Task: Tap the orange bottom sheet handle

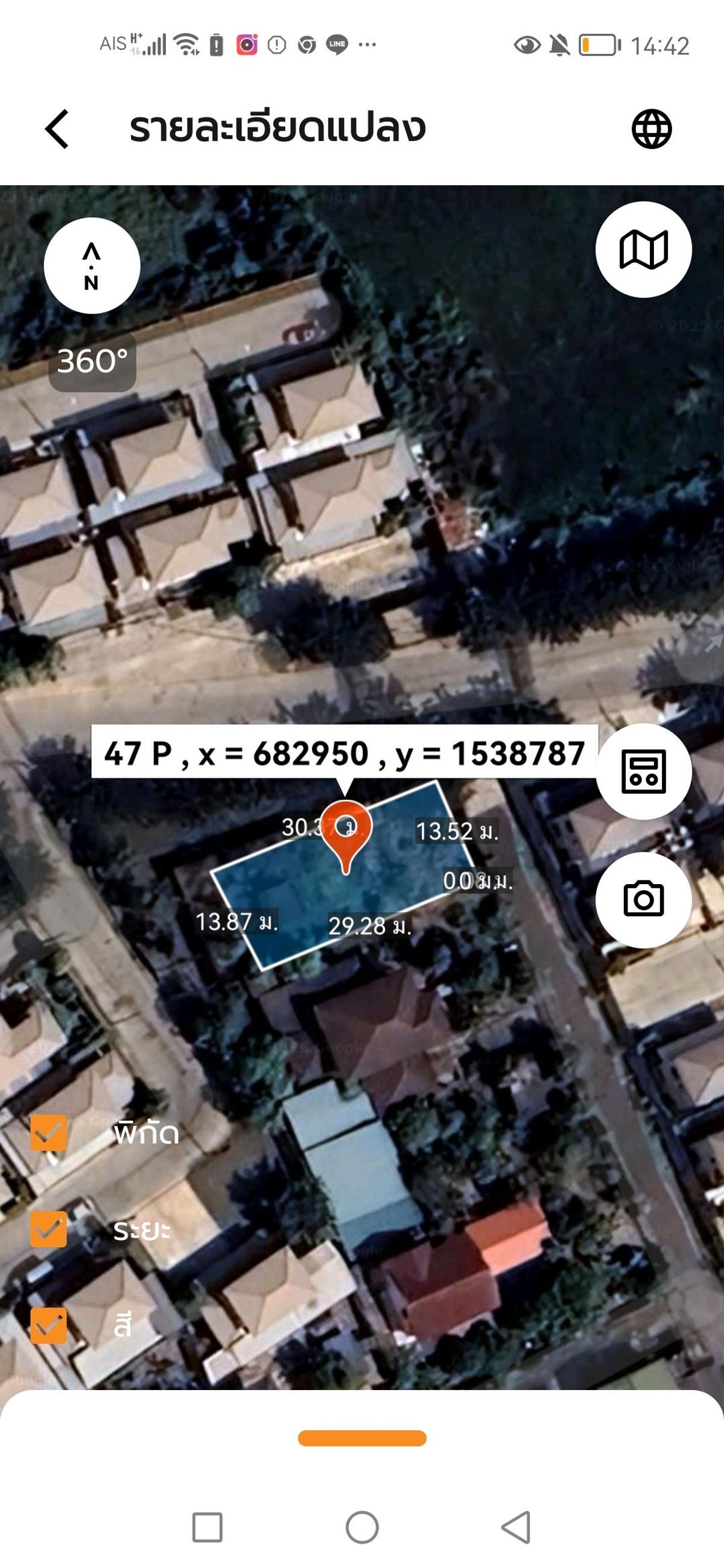Action: point(361,1438)
